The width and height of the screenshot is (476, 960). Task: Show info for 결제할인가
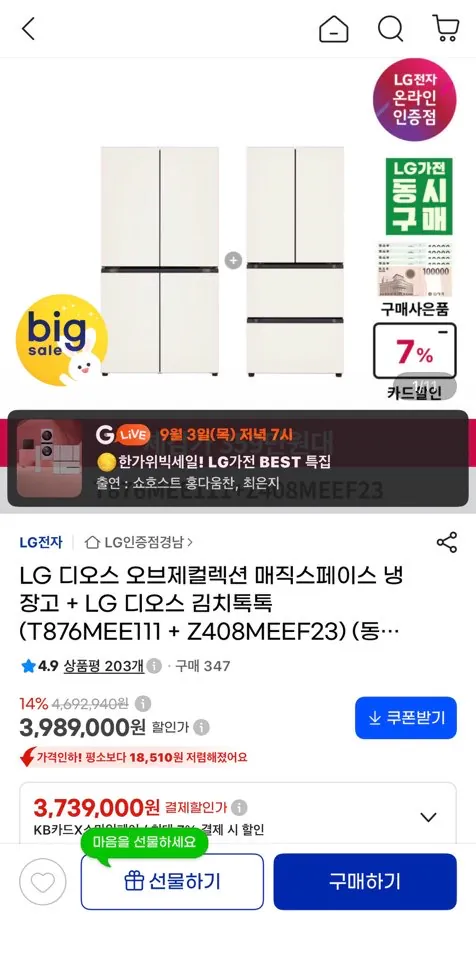point(240,808)
